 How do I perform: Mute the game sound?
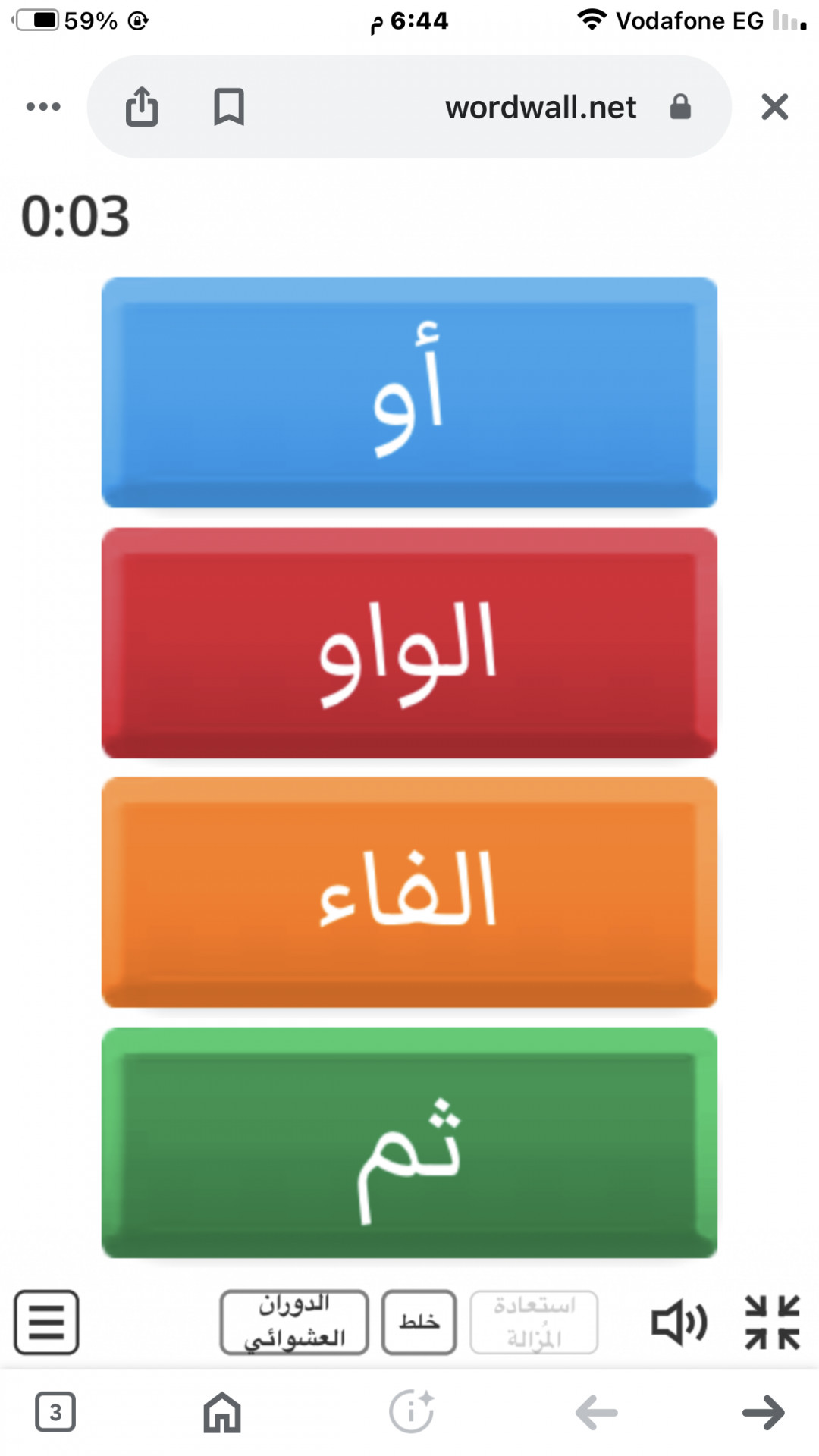point(679,1323)
